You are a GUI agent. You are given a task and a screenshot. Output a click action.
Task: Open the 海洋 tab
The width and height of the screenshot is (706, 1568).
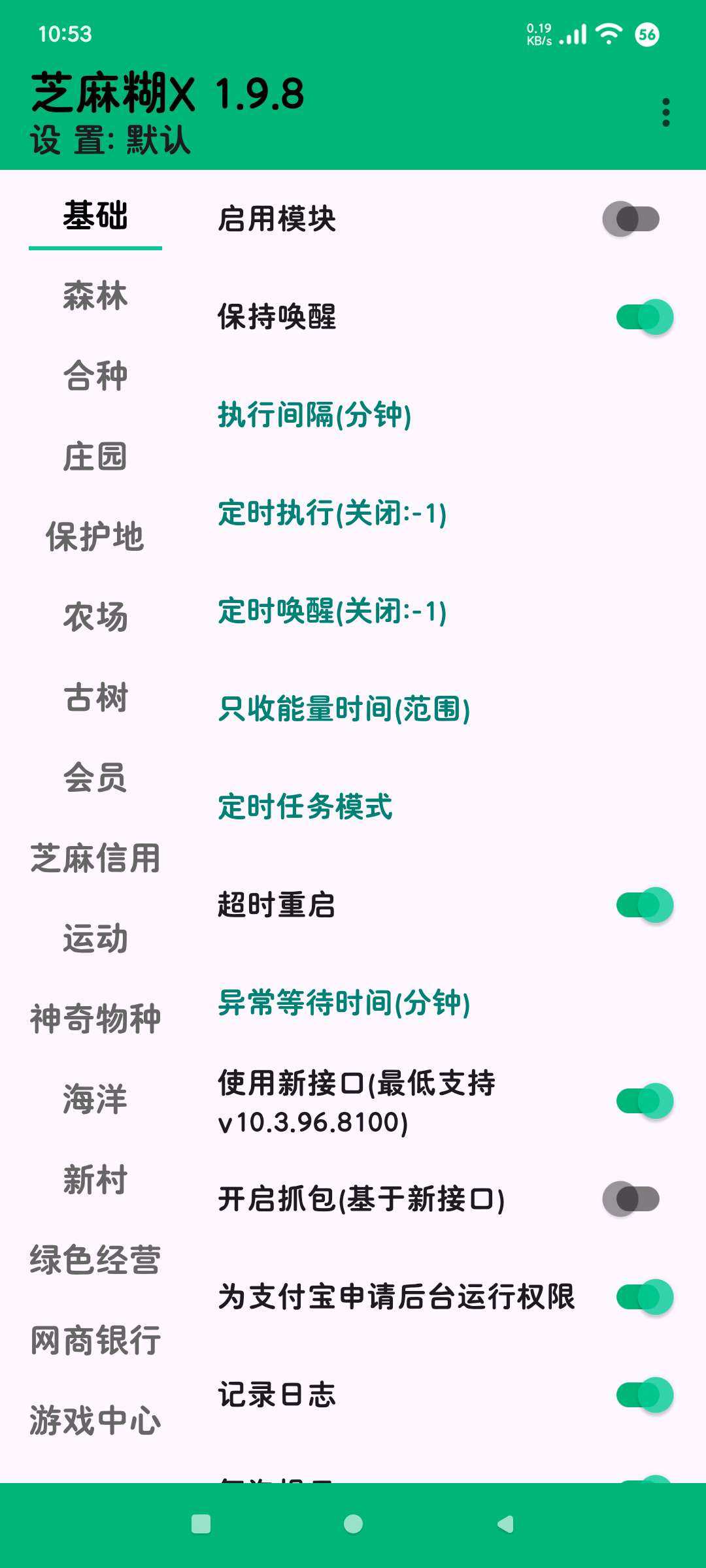(x=95, y=1099)
